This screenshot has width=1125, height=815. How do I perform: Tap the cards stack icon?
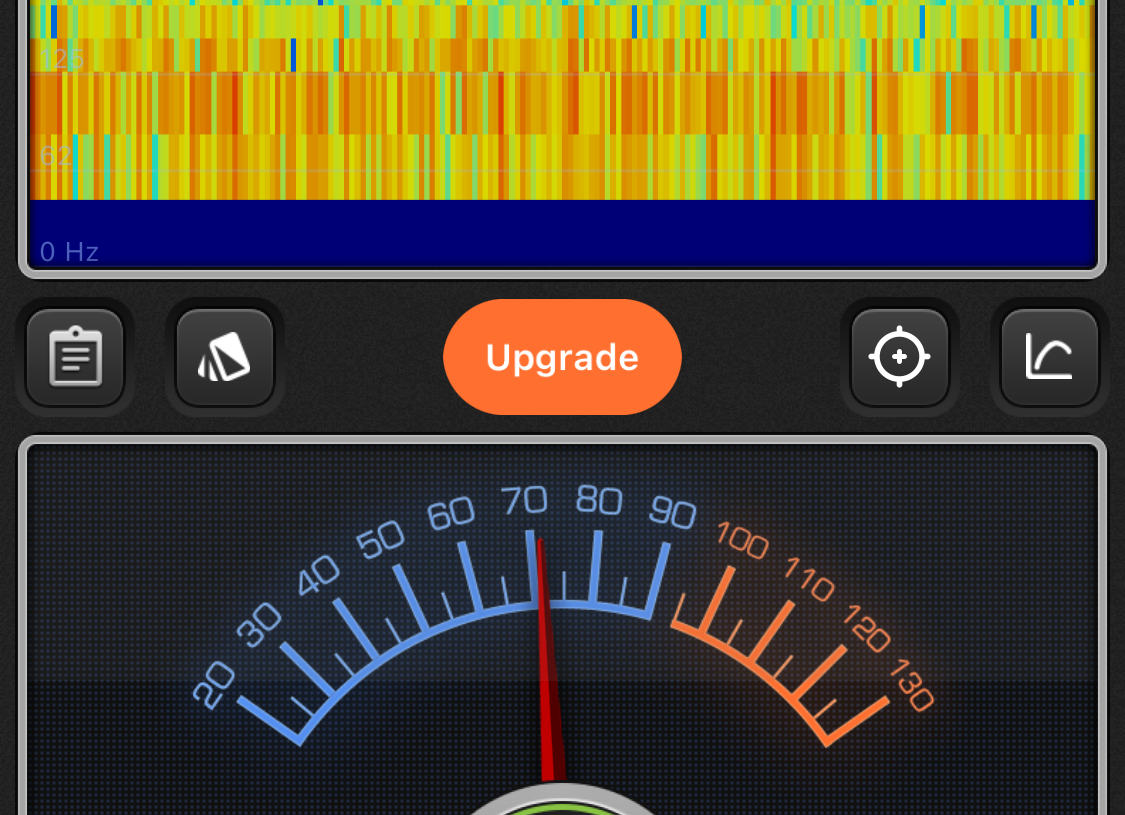pos(225,357)
